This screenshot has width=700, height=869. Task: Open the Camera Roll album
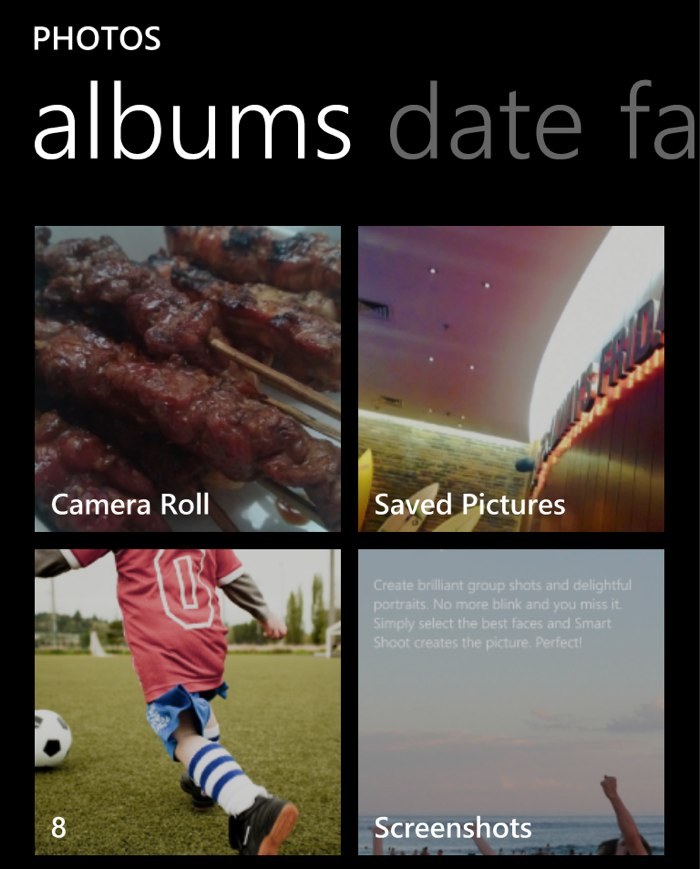tap(188, 378)
